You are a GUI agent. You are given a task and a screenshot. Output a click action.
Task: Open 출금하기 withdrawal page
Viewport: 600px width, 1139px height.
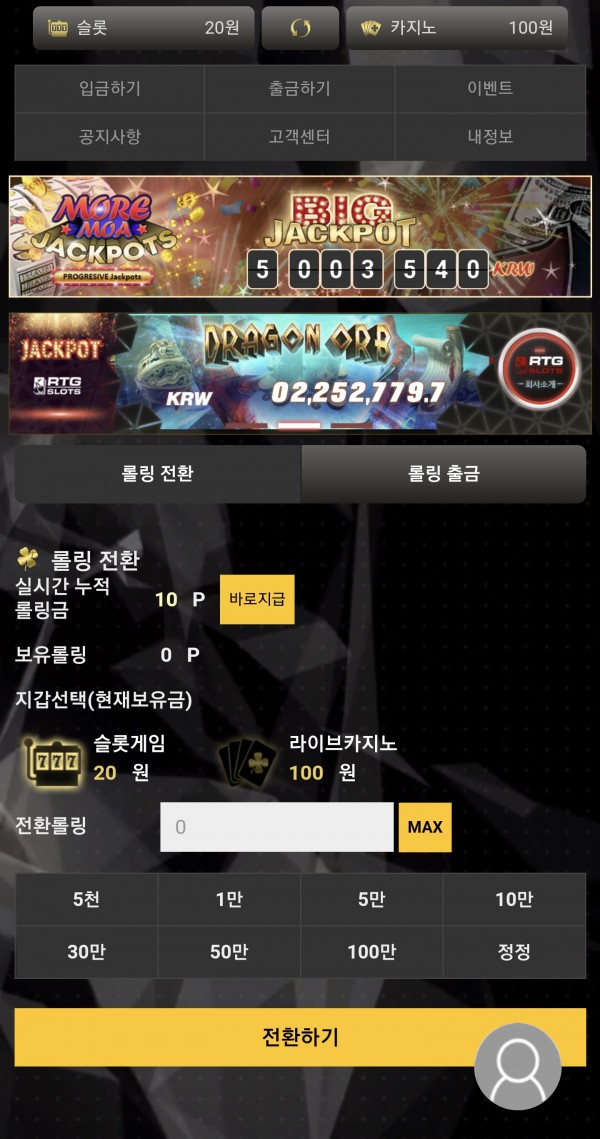point(299,88)
